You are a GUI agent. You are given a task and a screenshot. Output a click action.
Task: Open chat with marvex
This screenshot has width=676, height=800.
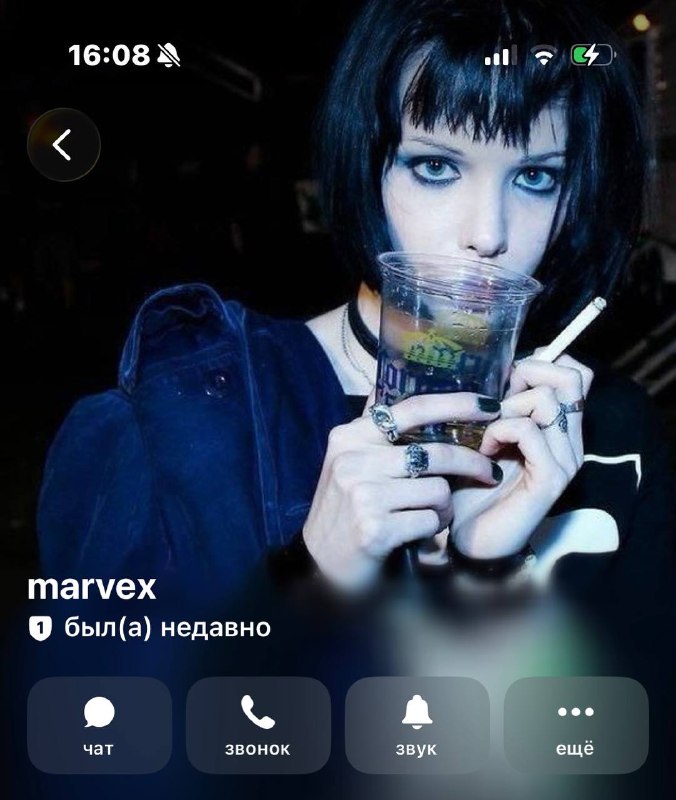(x=99, y=725)
